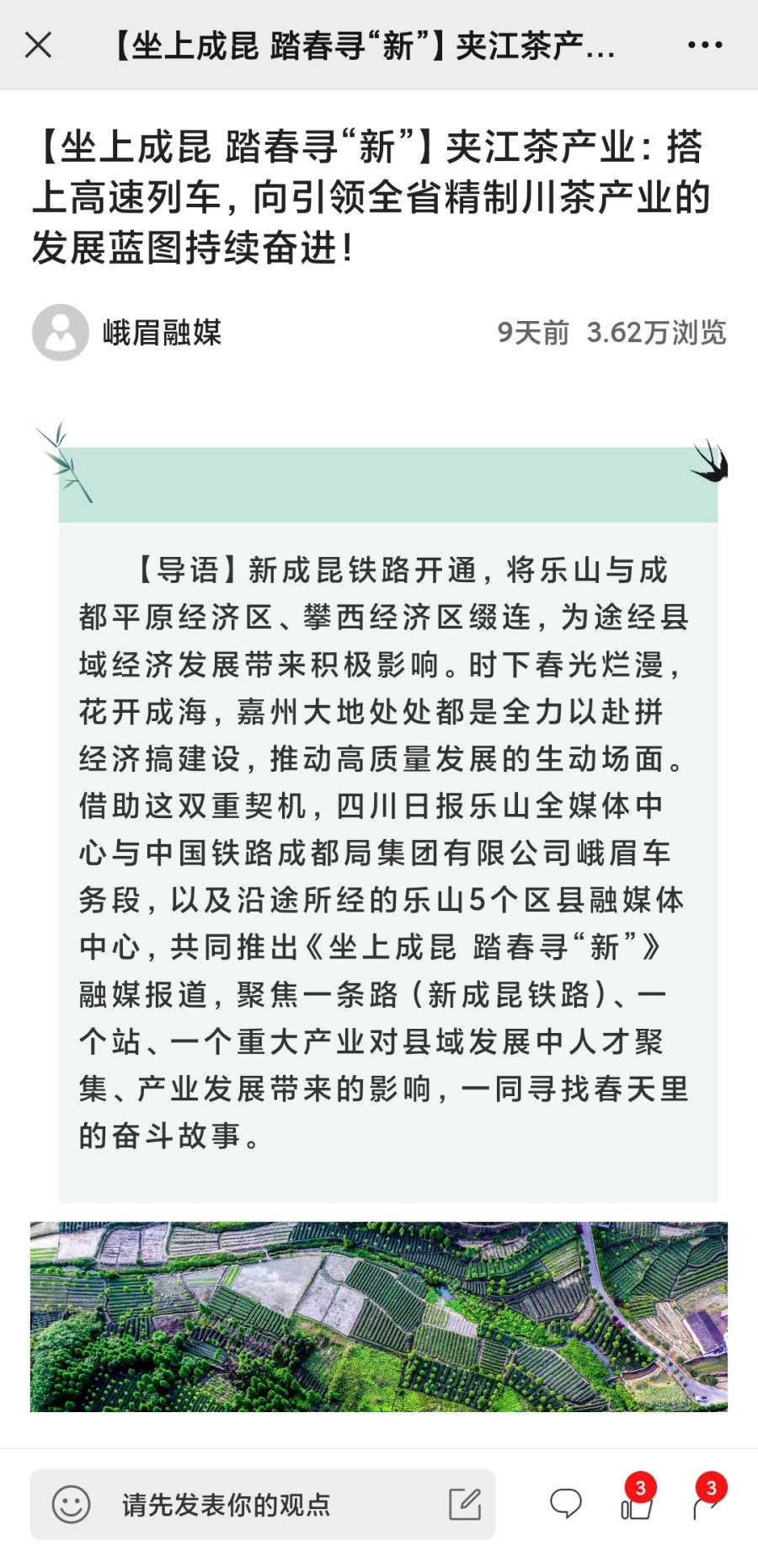Open the 峨眉融媒 author profile
Image resolution: width=758 pixels, height=1568 pixels.
161,333
